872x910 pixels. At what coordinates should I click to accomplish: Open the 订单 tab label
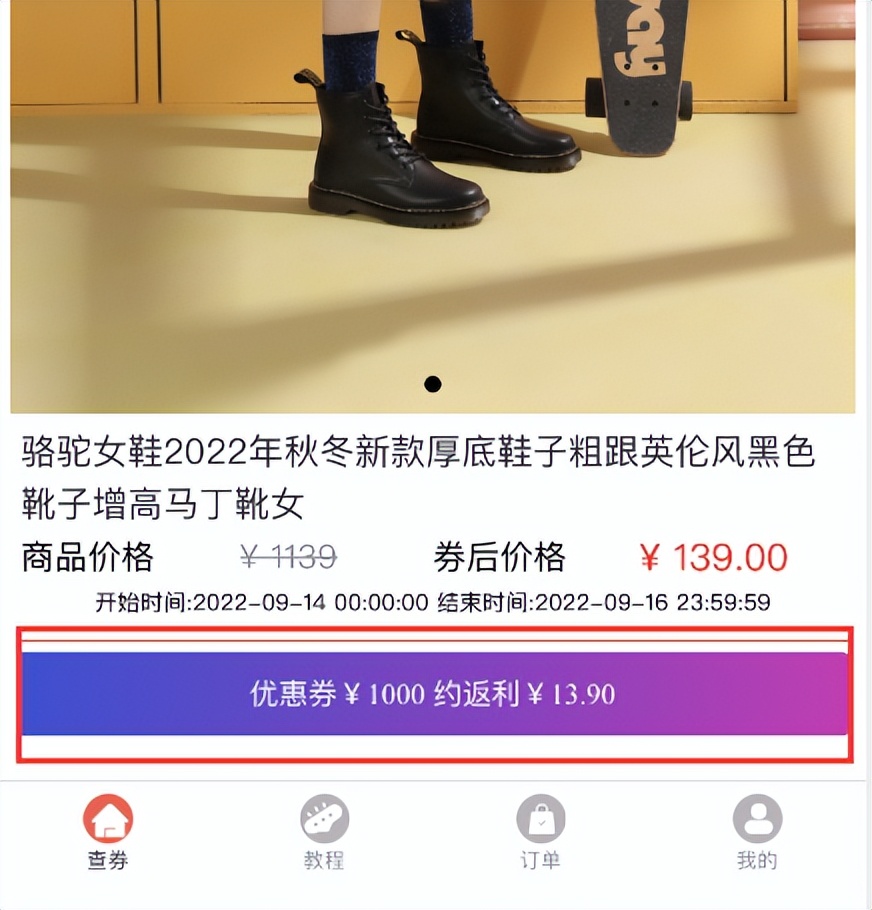[542, 857]
